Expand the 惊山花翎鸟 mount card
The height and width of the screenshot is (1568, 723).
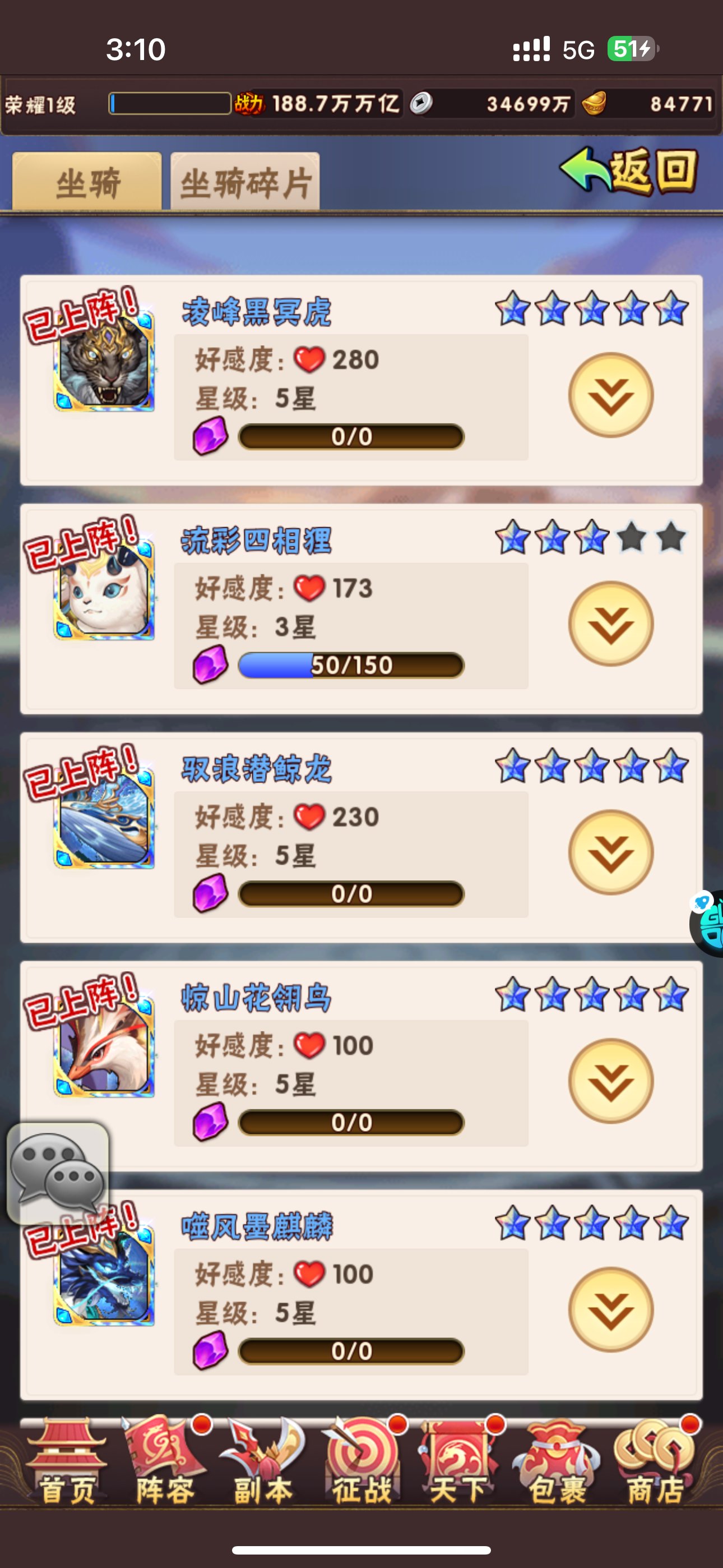point(611,1081)
